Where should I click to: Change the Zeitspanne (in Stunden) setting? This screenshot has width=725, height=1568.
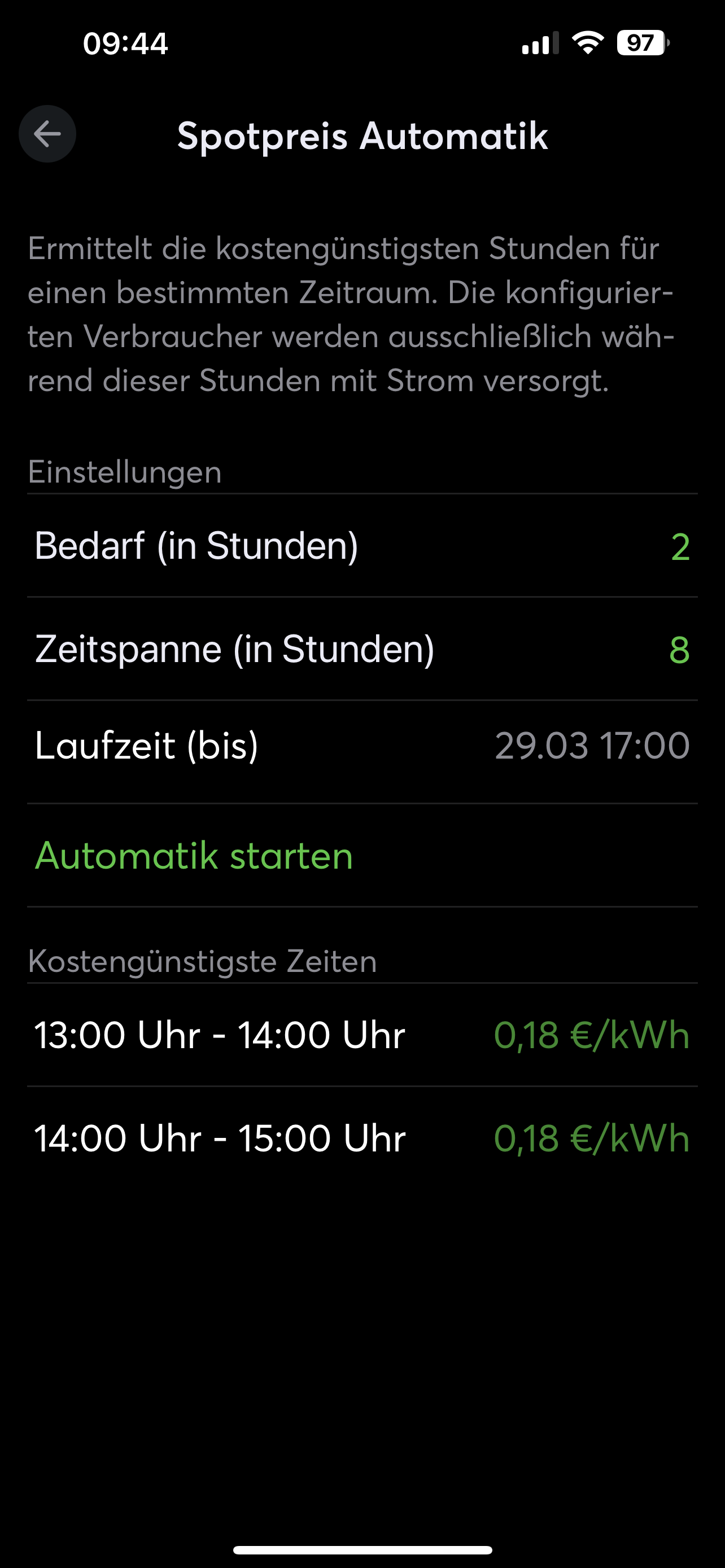click(679, 650)
